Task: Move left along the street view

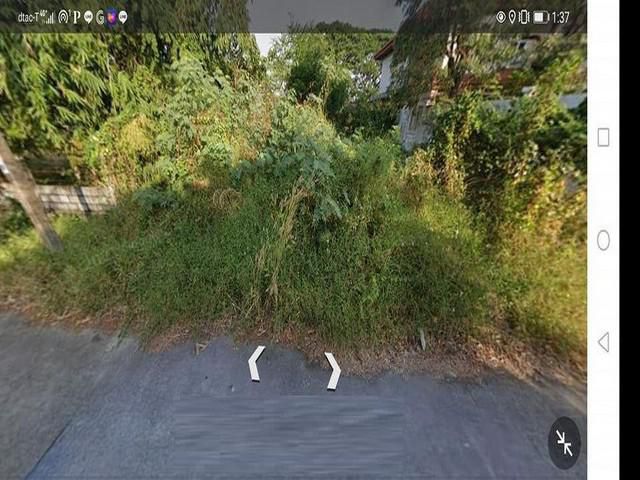Action: [x=256, y=363]
